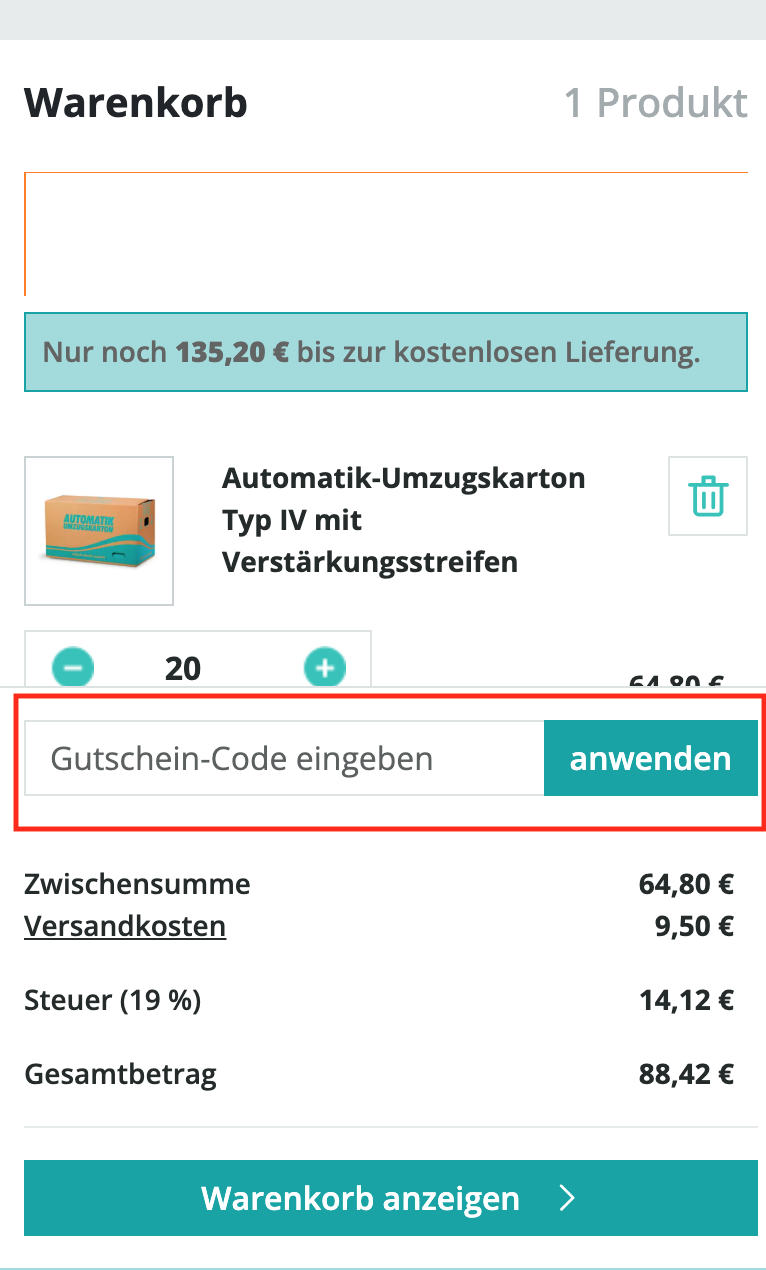766x1270 pixels.
Task: Click the Warenkorb heading
Action: pyautogui.click(x=135, y=102)
